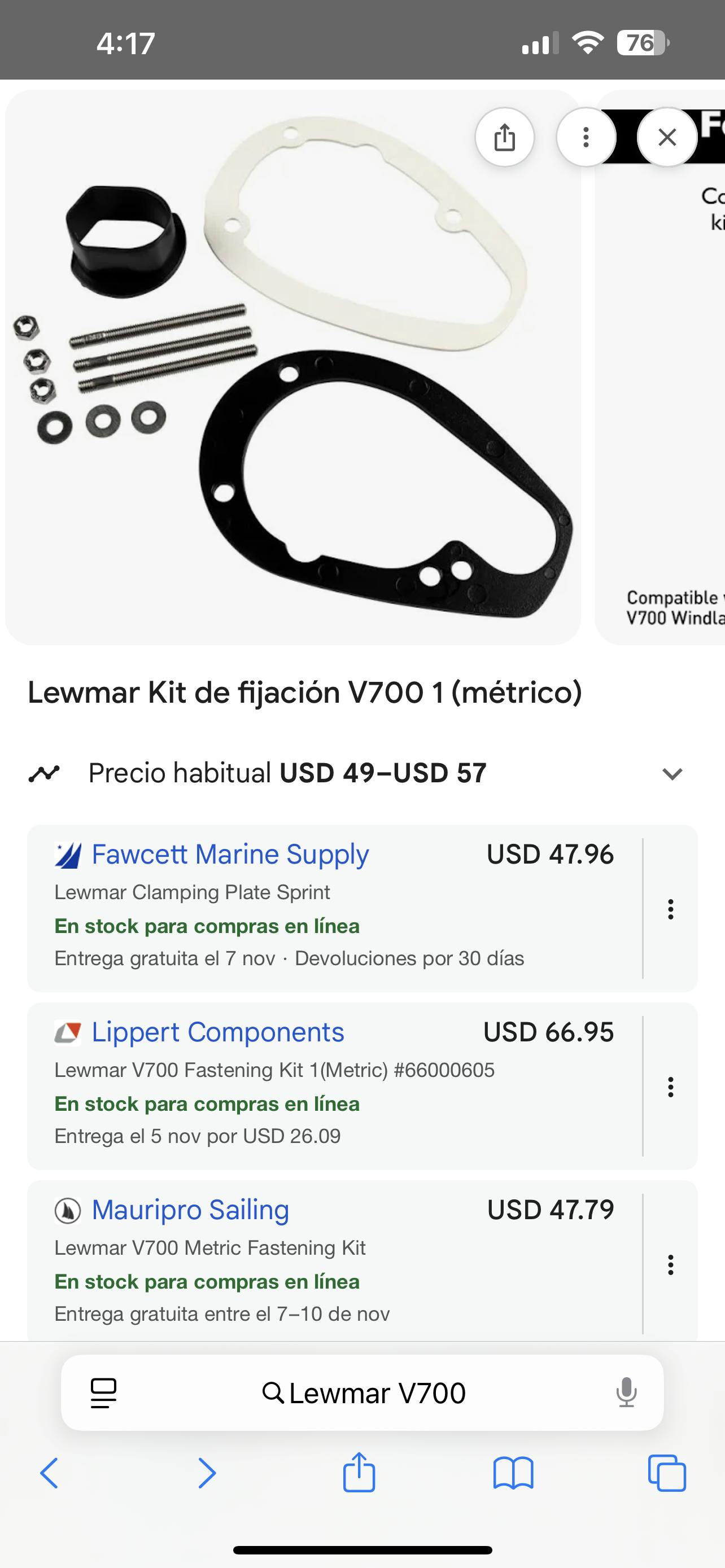Screen dimensions: 725x1568
Task: Go to the Mauripro Sailing offer
Action: (x=190, y=1210)
